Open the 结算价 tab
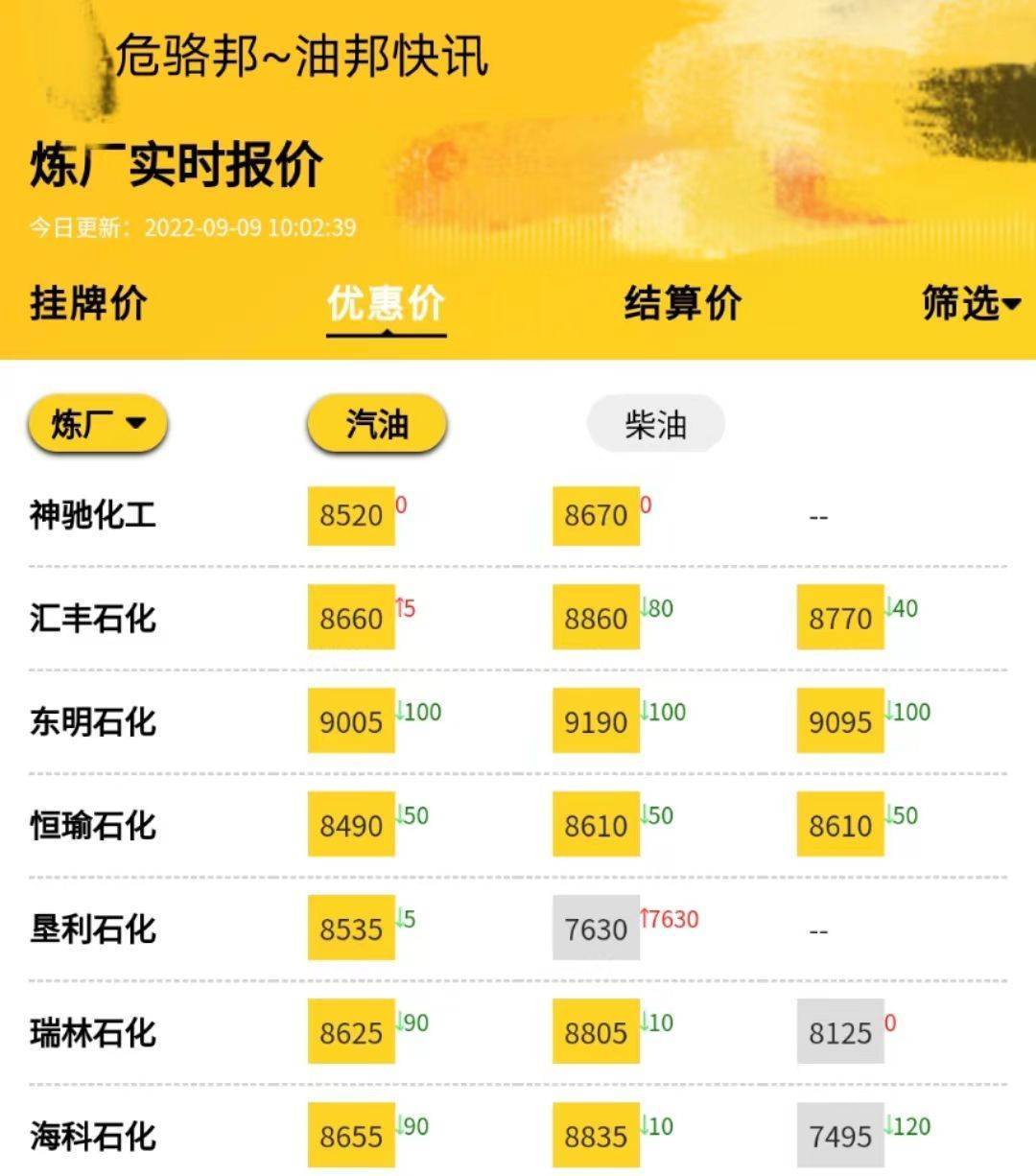This screenshot has height=1176, width=1036. tap(682, 303)
